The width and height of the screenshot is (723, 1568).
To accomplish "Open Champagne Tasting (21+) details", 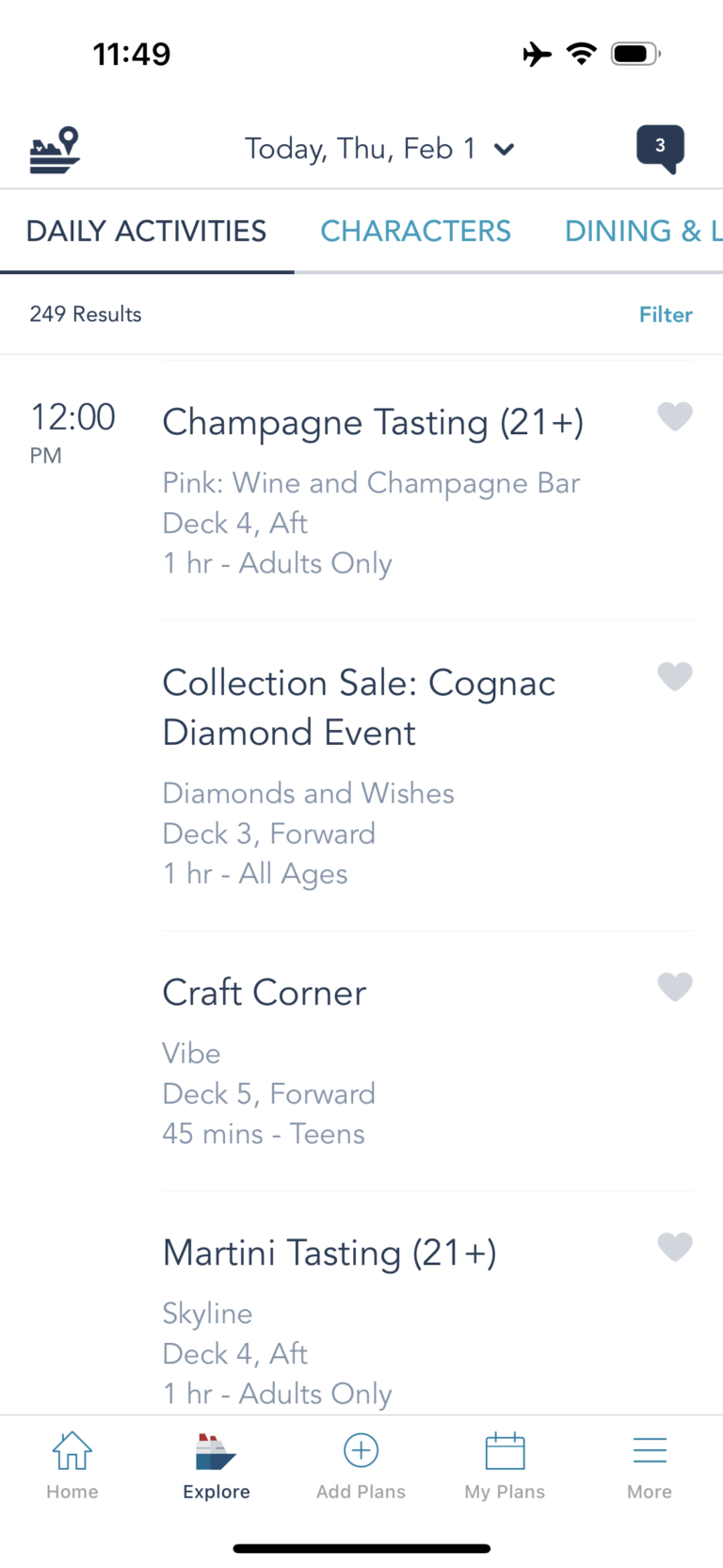I will pyautogui.click(x=373, y=423).
